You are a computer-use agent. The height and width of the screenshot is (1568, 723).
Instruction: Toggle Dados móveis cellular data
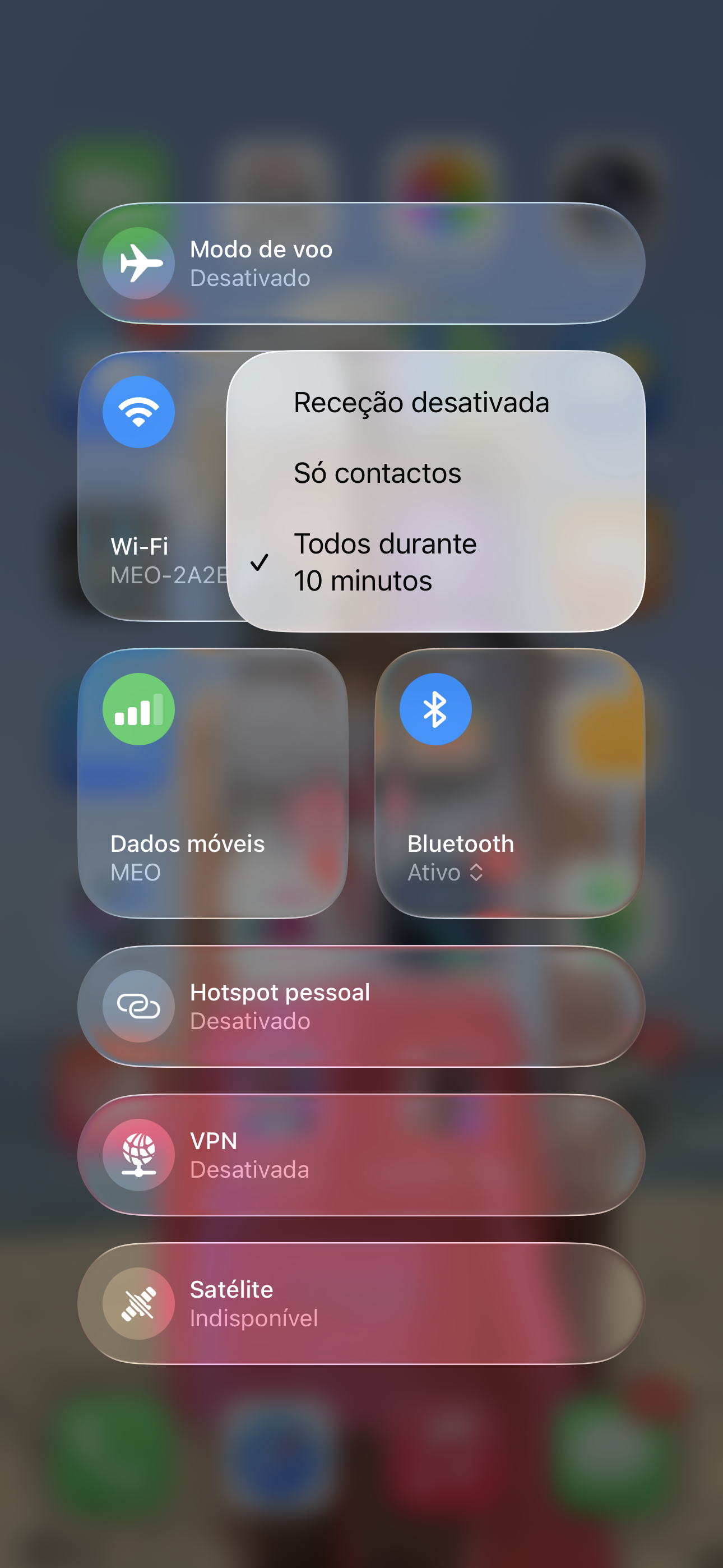click(139, 708)
